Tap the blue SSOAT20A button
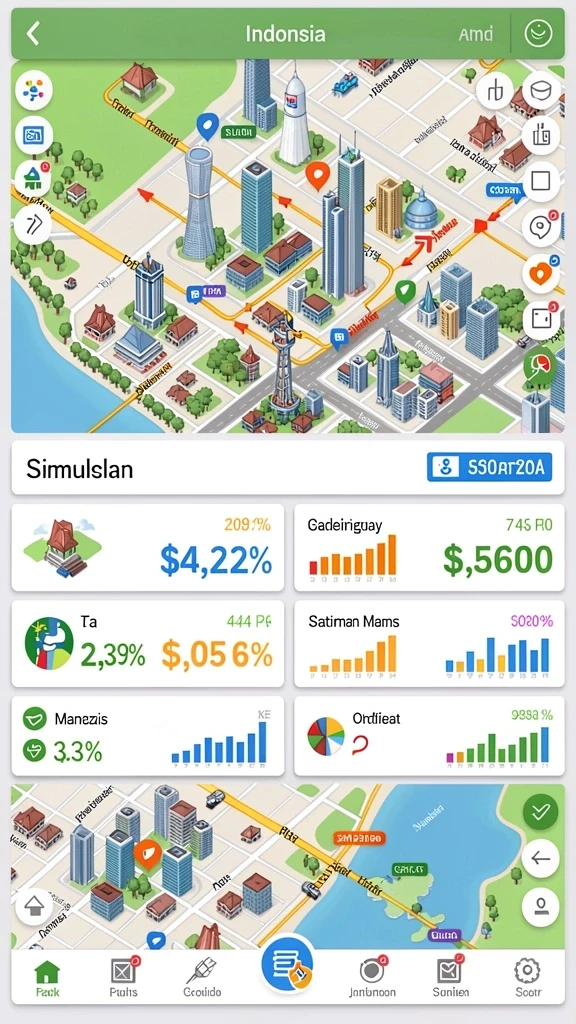The image size is (576, 1024). (488, 468)
